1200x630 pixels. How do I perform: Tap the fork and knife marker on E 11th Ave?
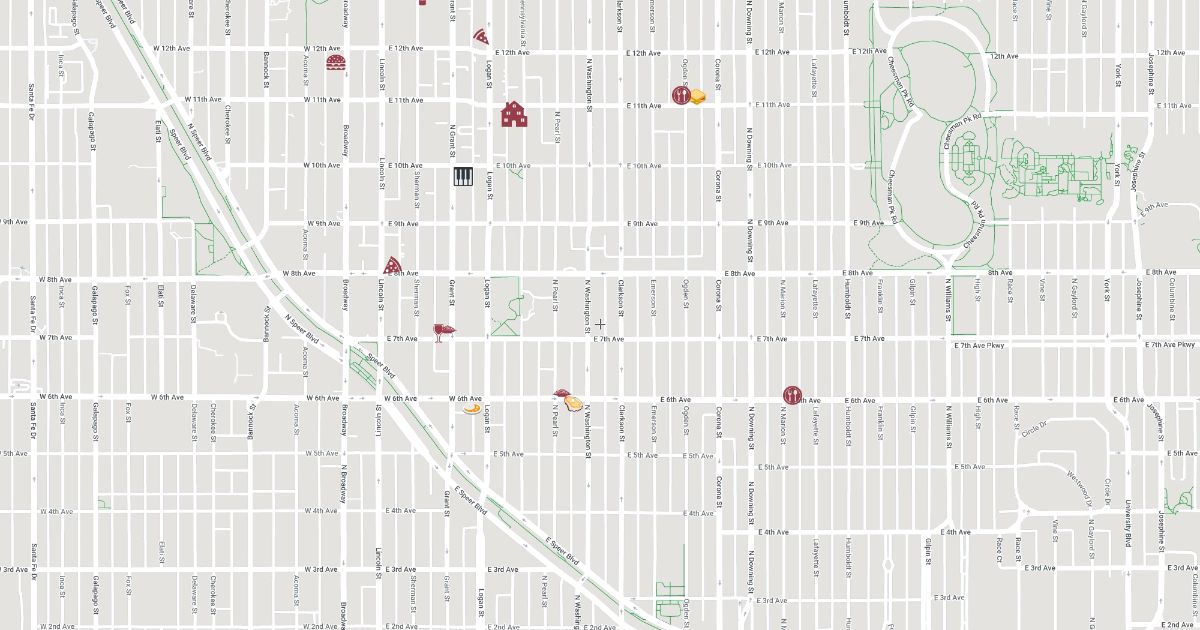(x=681, y=96)
